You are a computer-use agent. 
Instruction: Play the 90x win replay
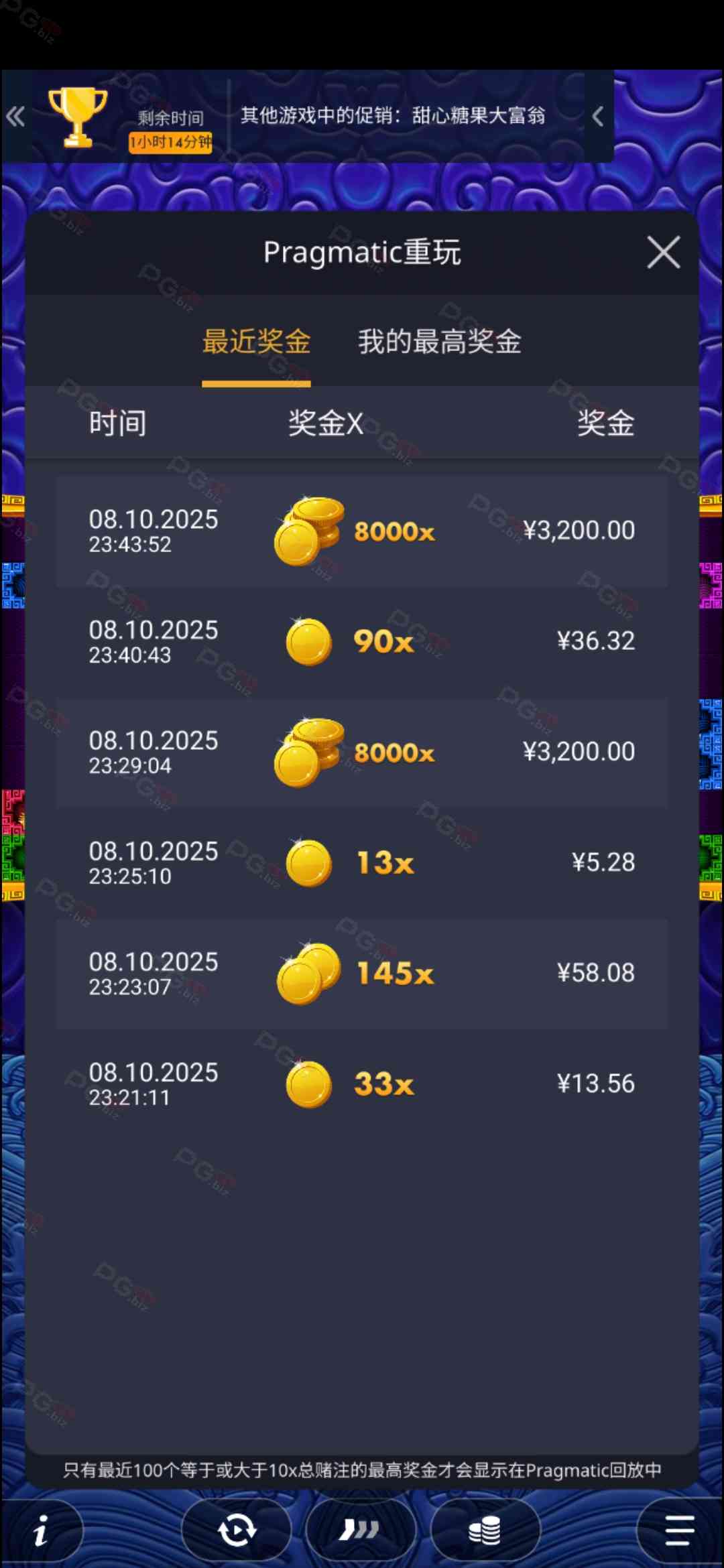(x=362, y=642)
